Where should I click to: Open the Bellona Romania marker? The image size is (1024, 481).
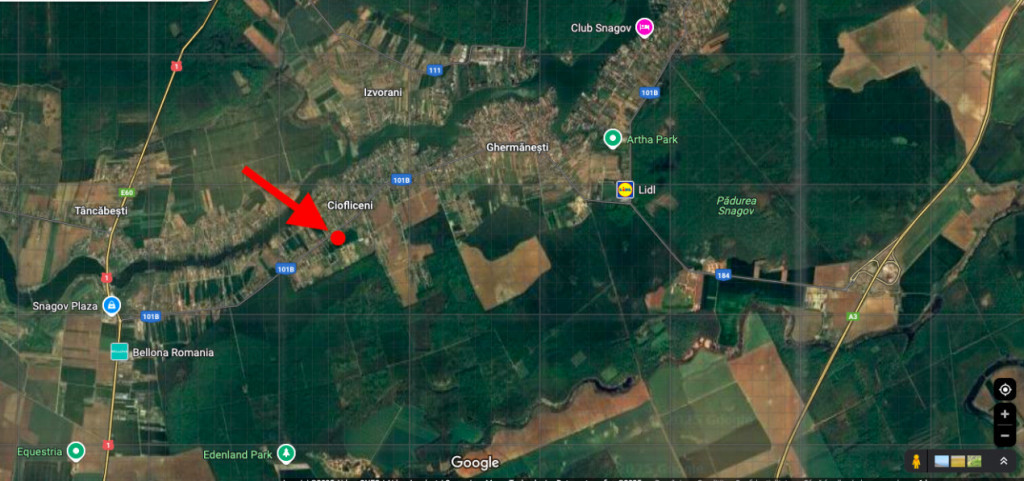click(119, 352)
